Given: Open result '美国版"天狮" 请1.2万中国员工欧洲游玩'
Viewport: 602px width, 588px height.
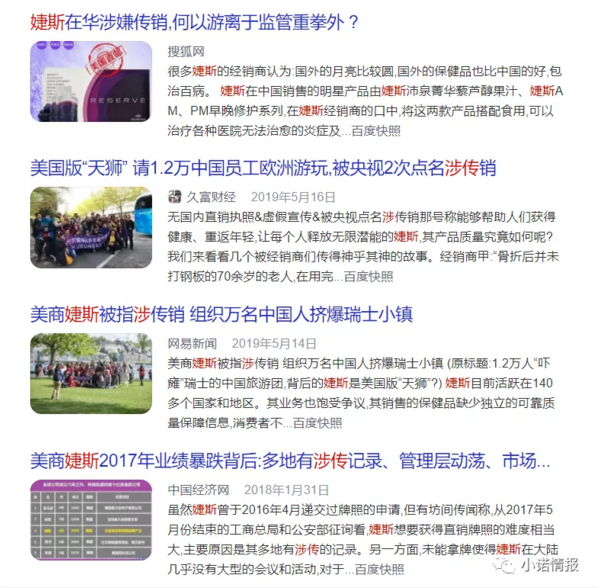Looking at the screenshot, I should click(263, 166).
